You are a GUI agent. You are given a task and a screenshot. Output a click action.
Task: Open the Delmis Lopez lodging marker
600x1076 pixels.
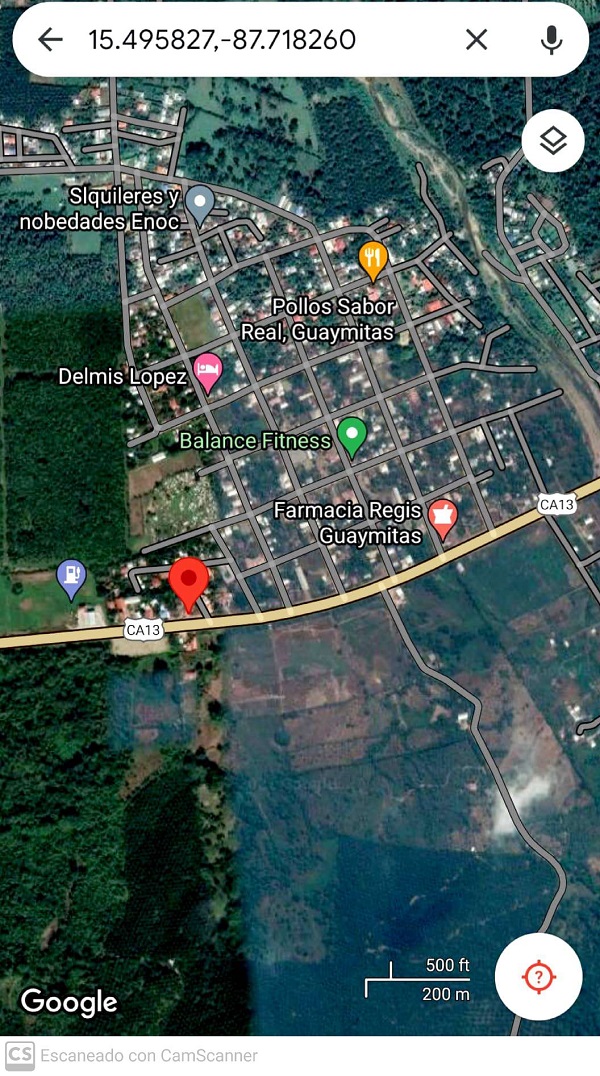tap(207, 371)
